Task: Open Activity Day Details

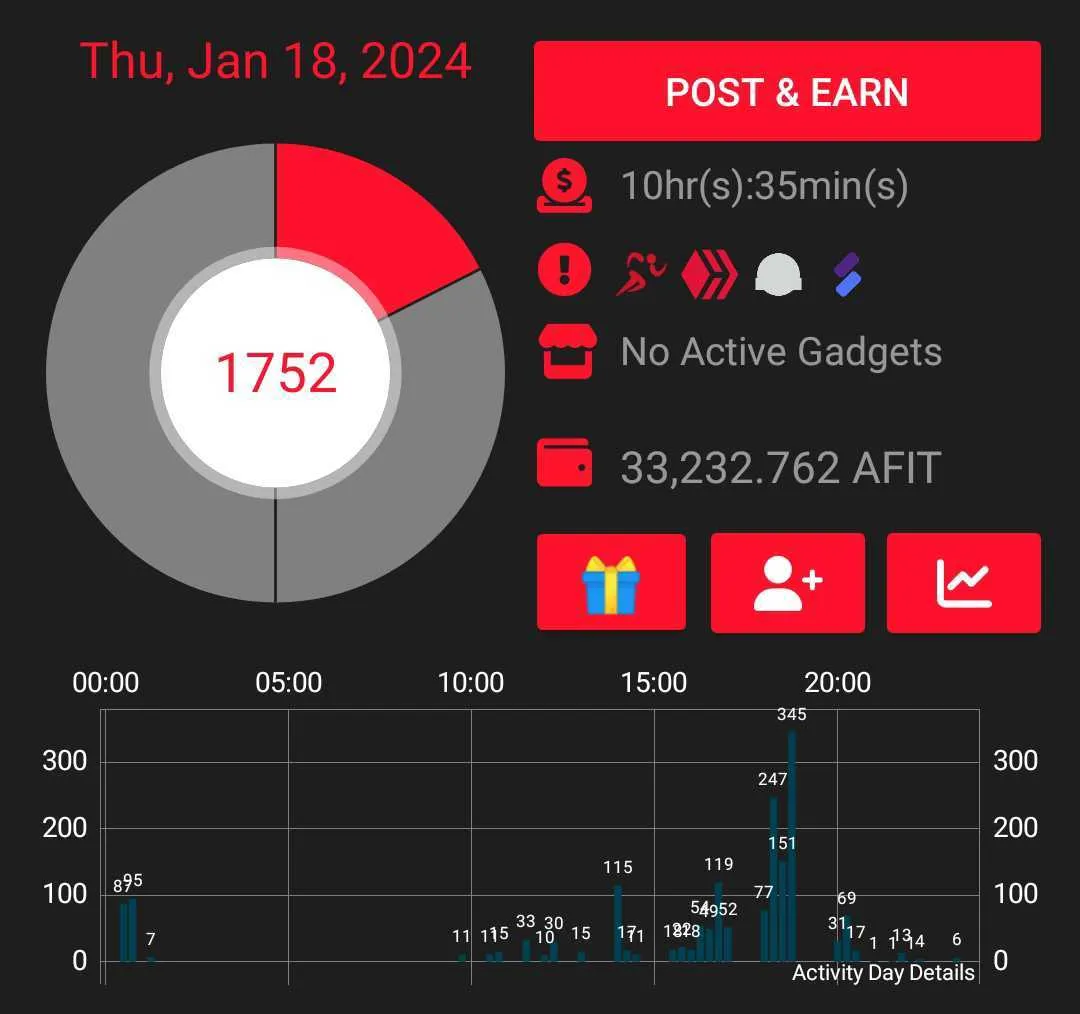Action: tap(883, 972)
